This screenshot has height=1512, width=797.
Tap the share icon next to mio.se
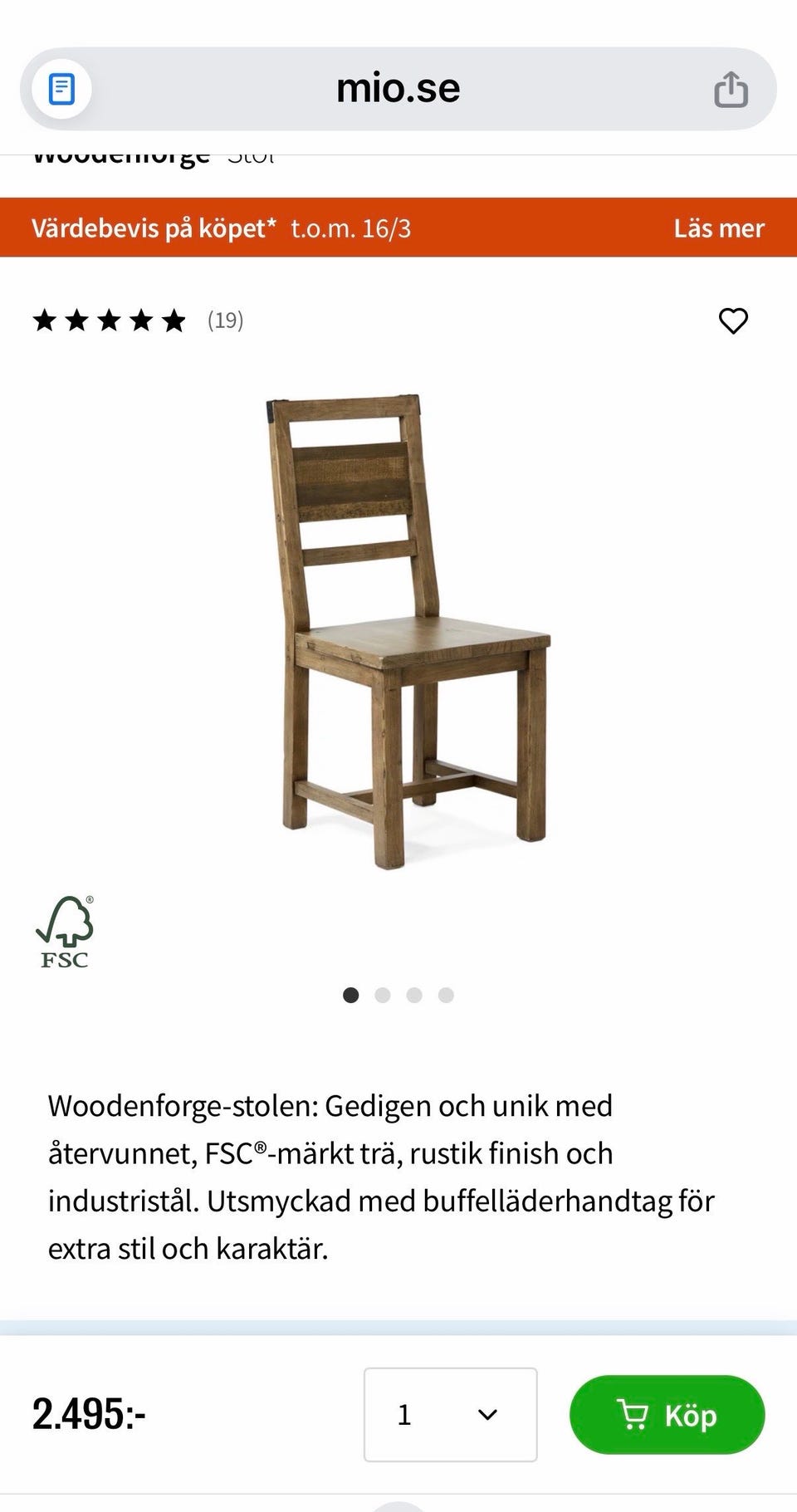point(731,87)
